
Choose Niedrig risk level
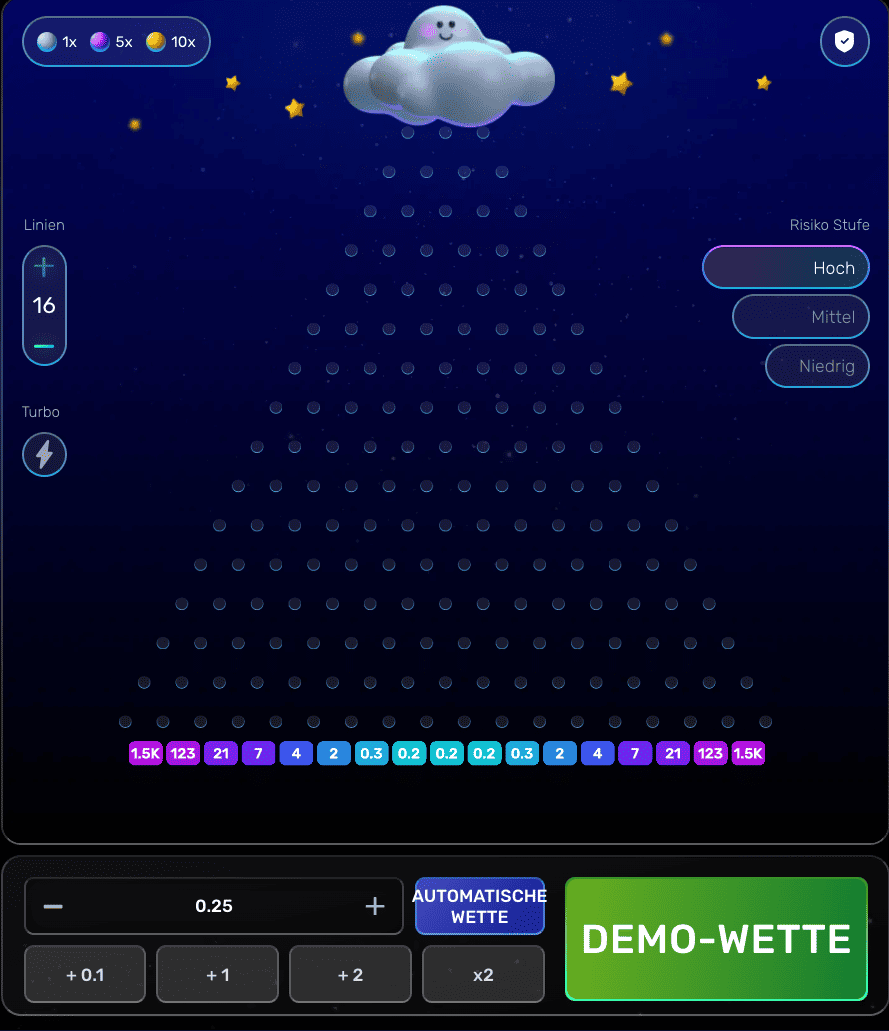[817, 366]
